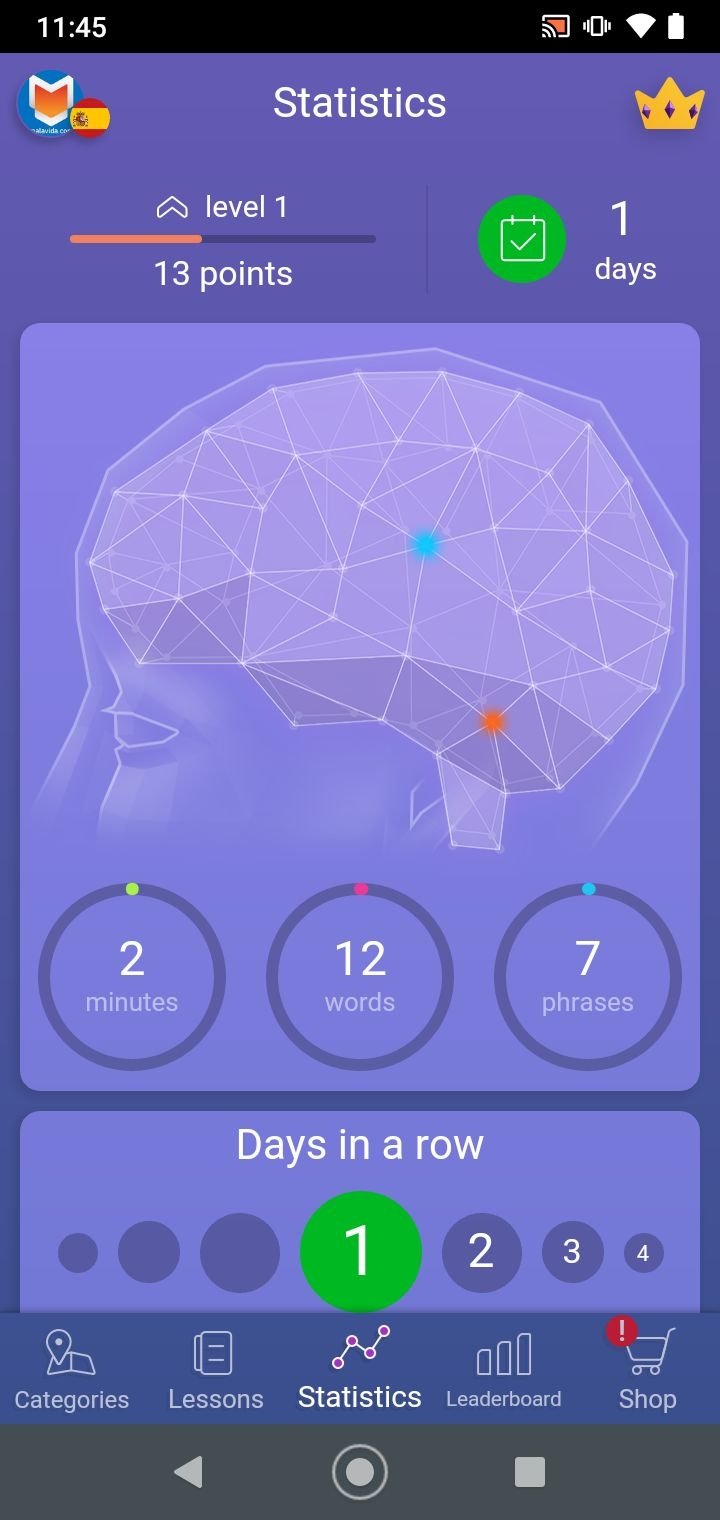Tap the system home button

point(360,1472)
